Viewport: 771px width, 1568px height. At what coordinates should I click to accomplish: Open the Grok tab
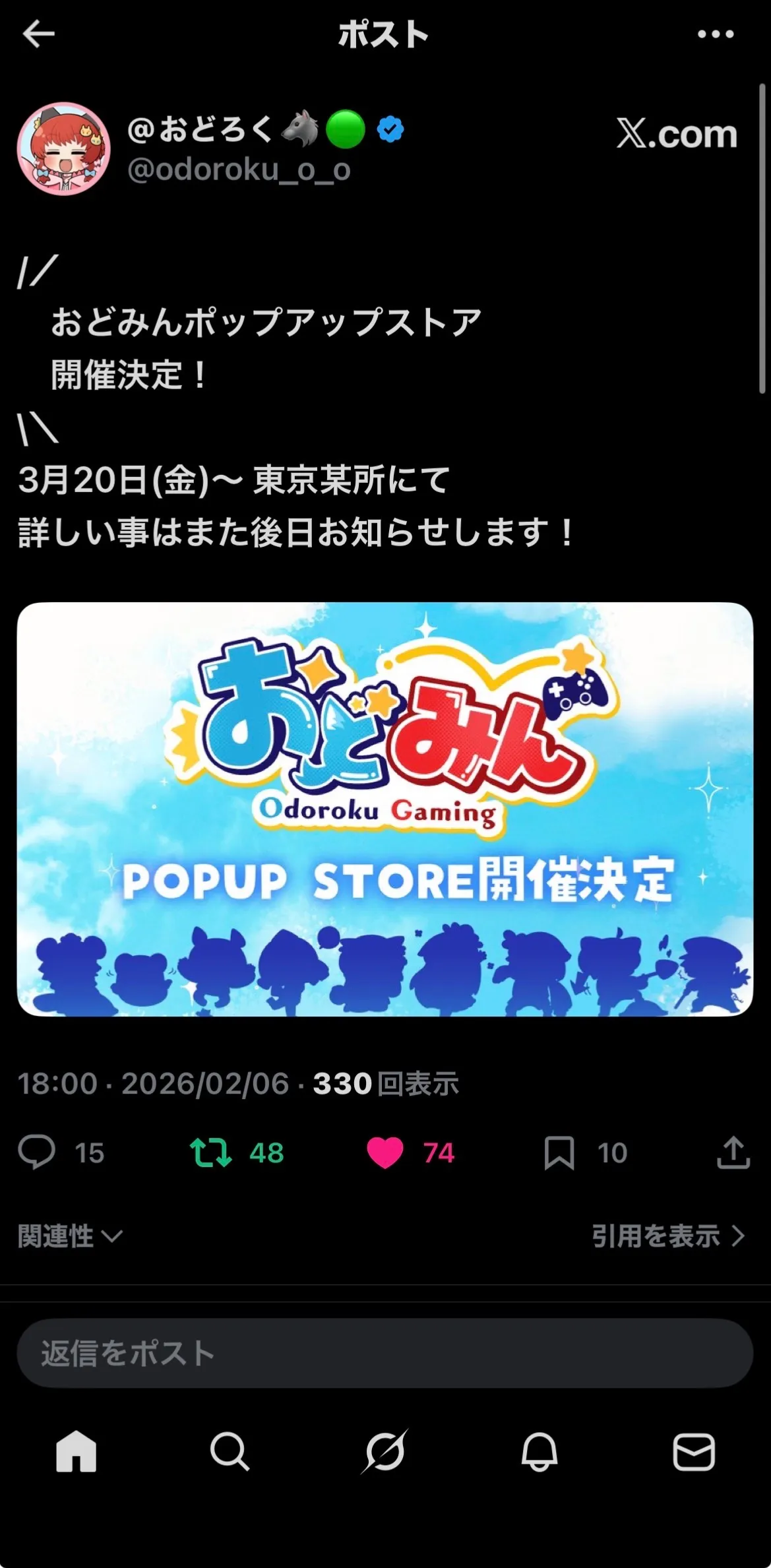385,1451
